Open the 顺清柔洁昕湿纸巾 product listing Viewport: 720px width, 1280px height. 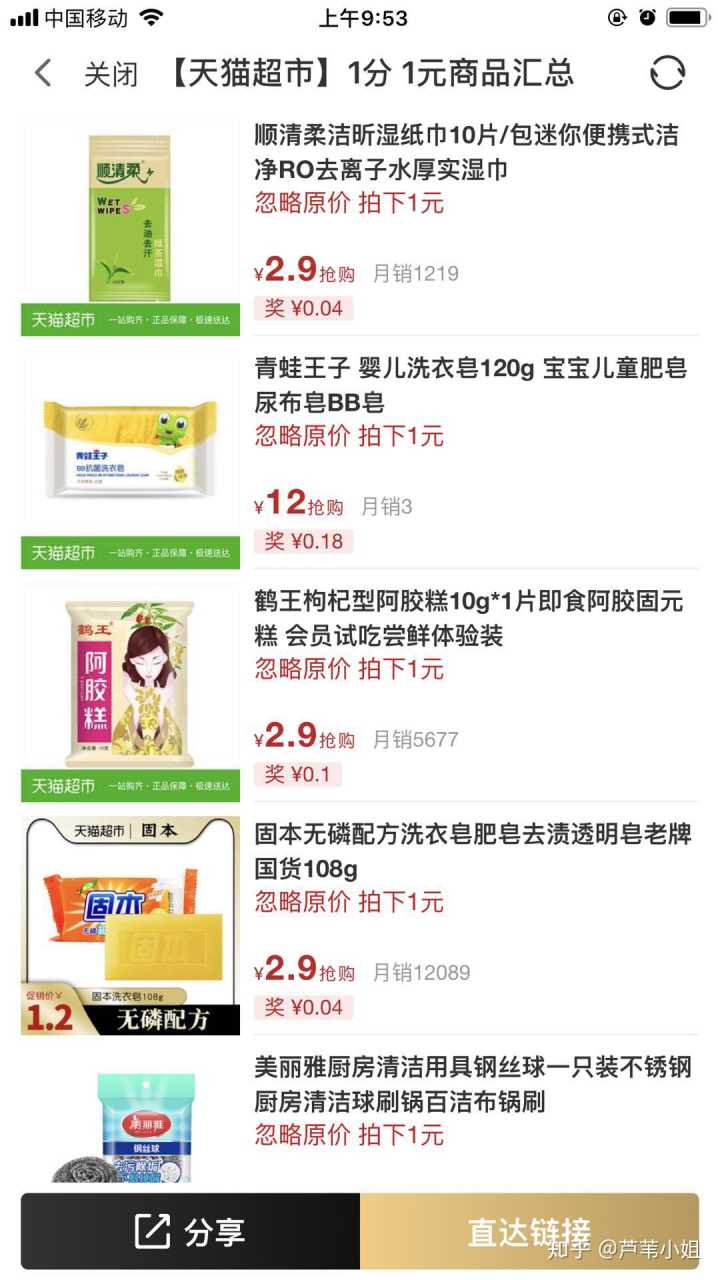pos(466,152)
